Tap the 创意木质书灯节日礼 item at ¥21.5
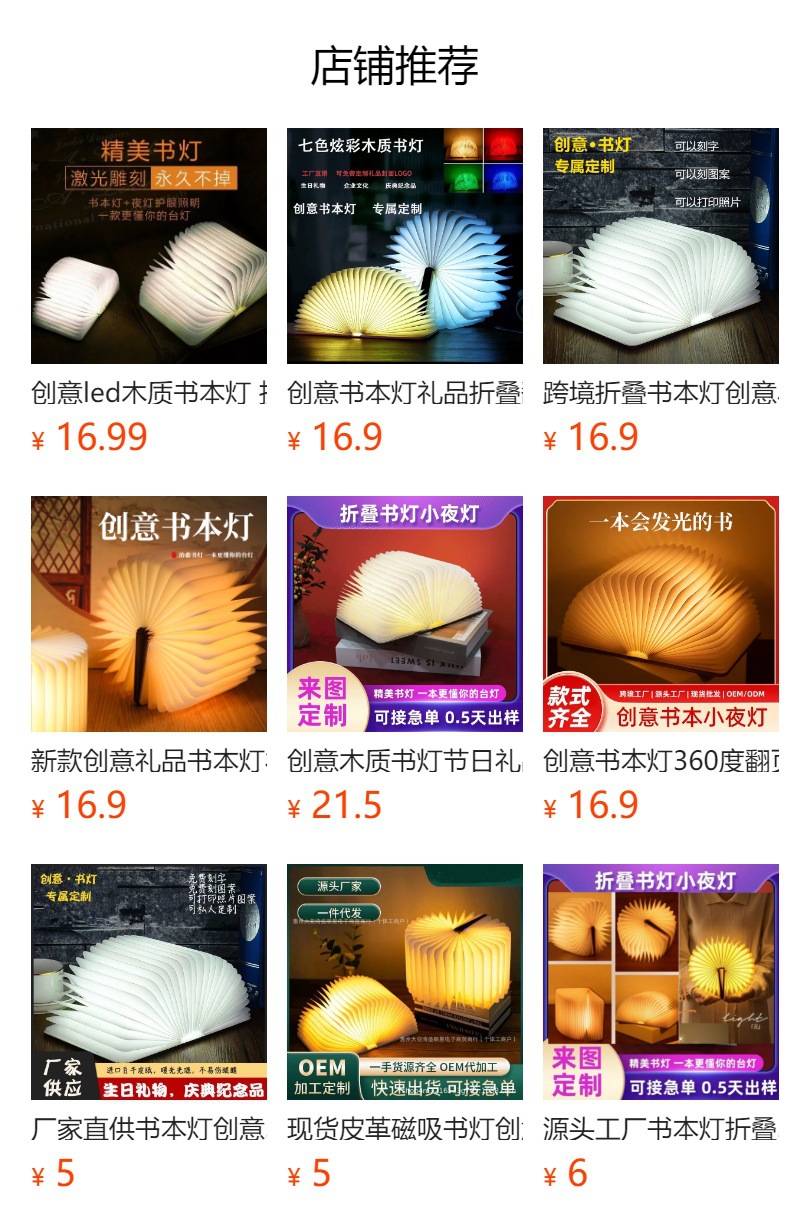 405,614
